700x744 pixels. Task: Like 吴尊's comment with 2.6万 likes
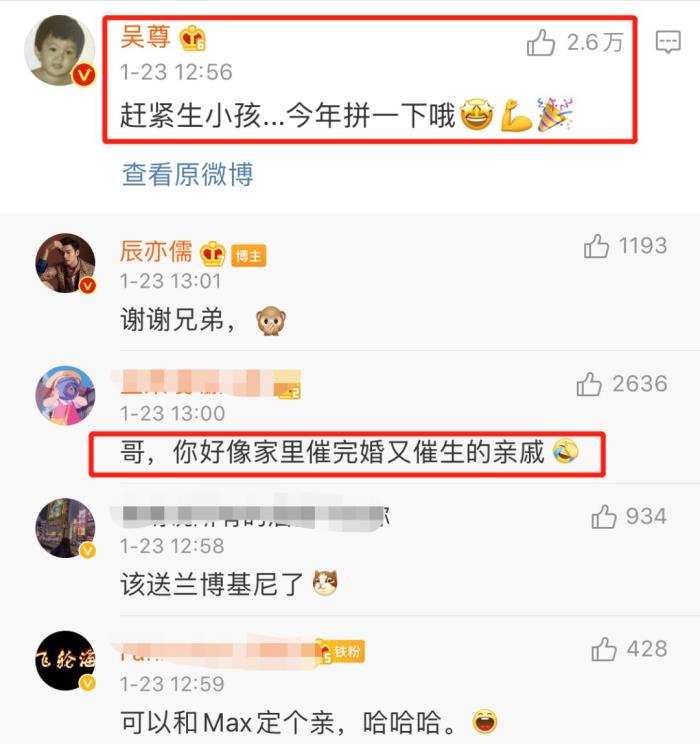click(541, 42)
